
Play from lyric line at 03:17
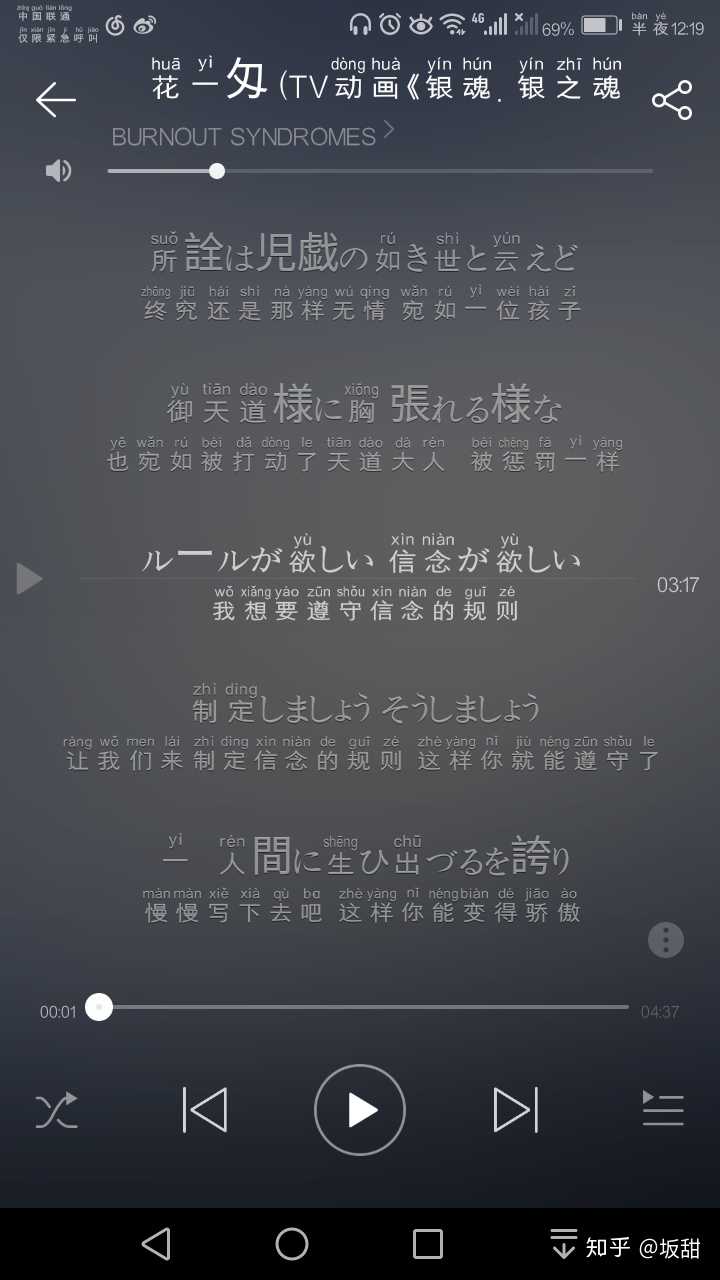coord(29,578)
